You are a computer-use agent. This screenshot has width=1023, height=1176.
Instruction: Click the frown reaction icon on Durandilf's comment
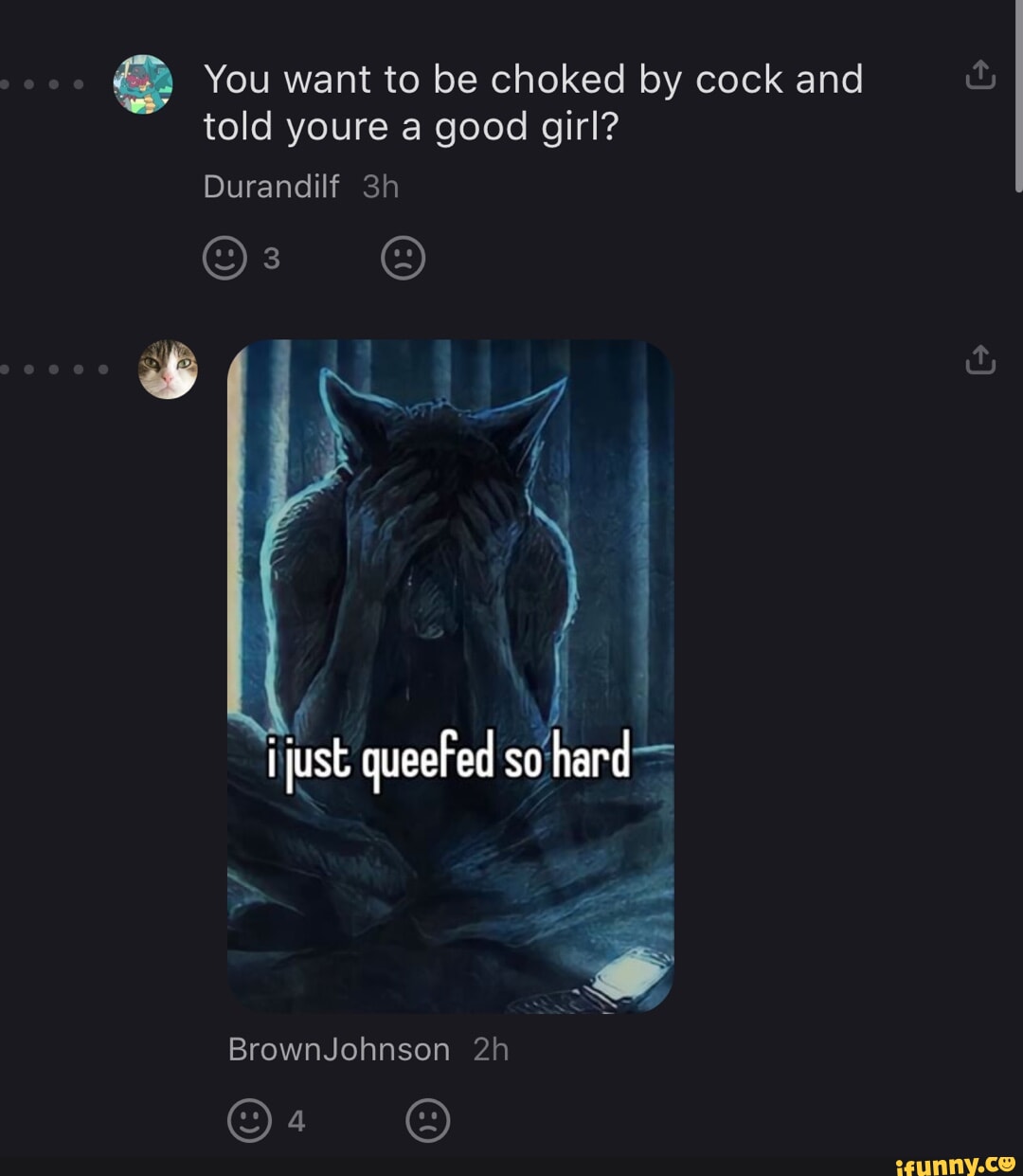(404, 256)
